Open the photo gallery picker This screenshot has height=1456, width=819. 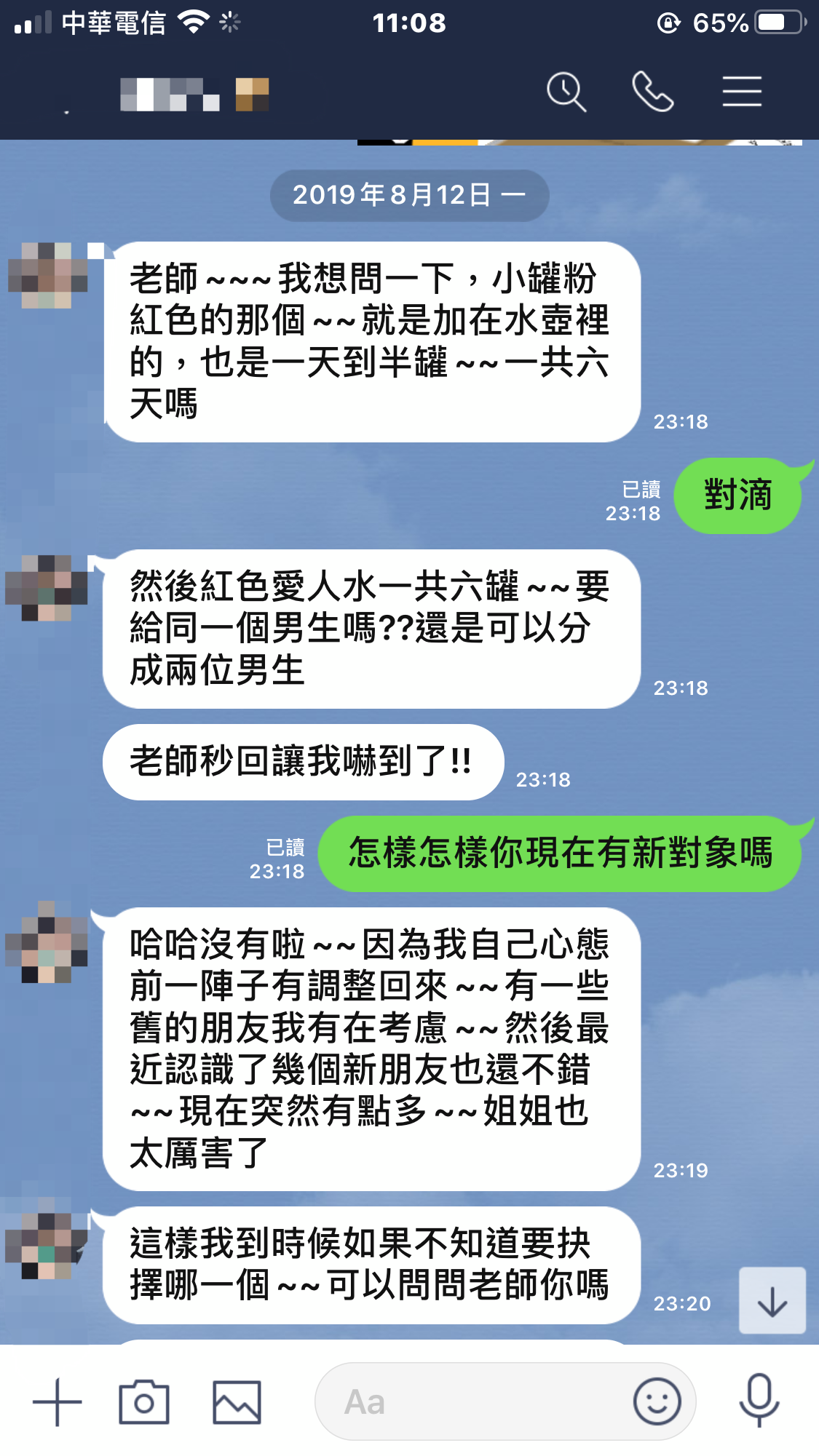pyautogui.click(x=237, y=1401)
